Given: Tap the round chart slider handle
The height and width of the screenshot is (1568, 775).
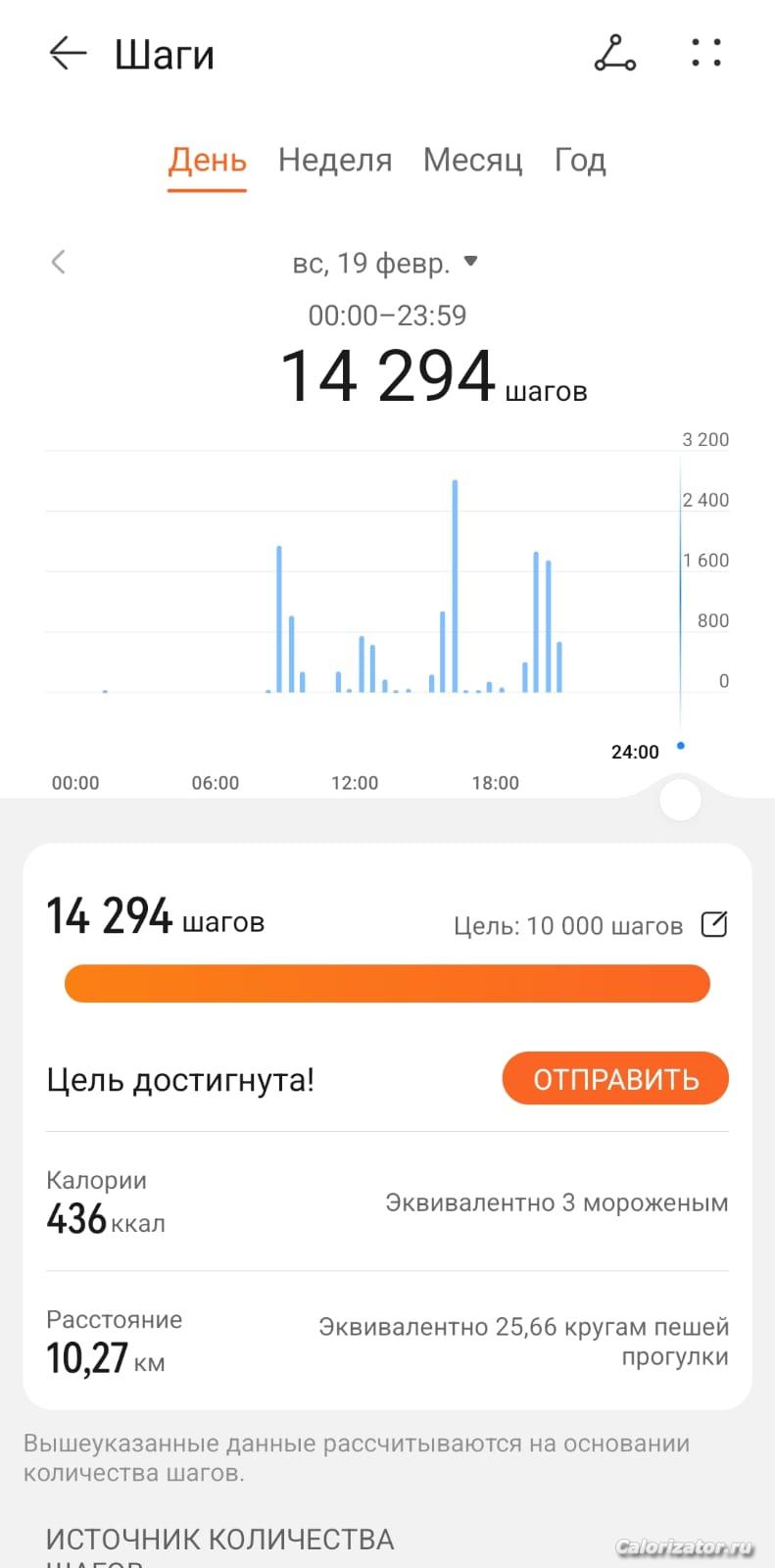Looking at the screenshot, I should tap(680, 800).
